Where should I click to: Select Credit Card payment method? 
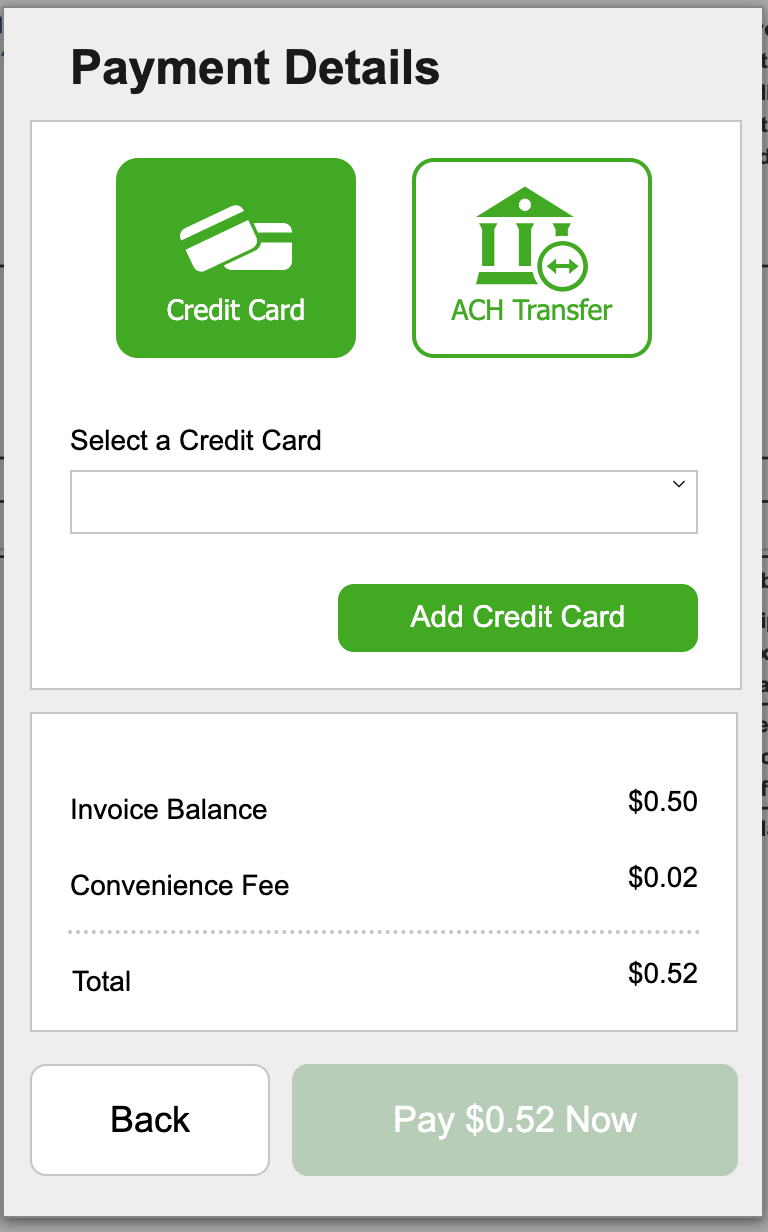236,258
